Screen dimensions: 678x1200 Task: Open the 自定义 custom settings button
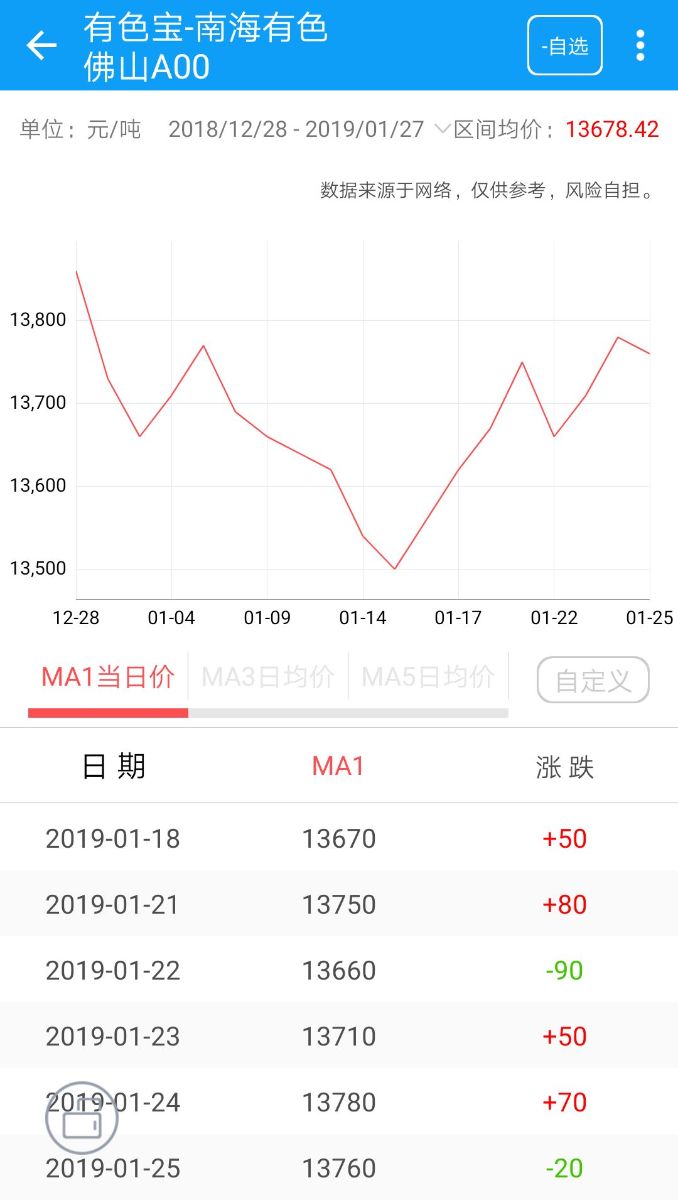pyautogui.click(x=593, y=680)
